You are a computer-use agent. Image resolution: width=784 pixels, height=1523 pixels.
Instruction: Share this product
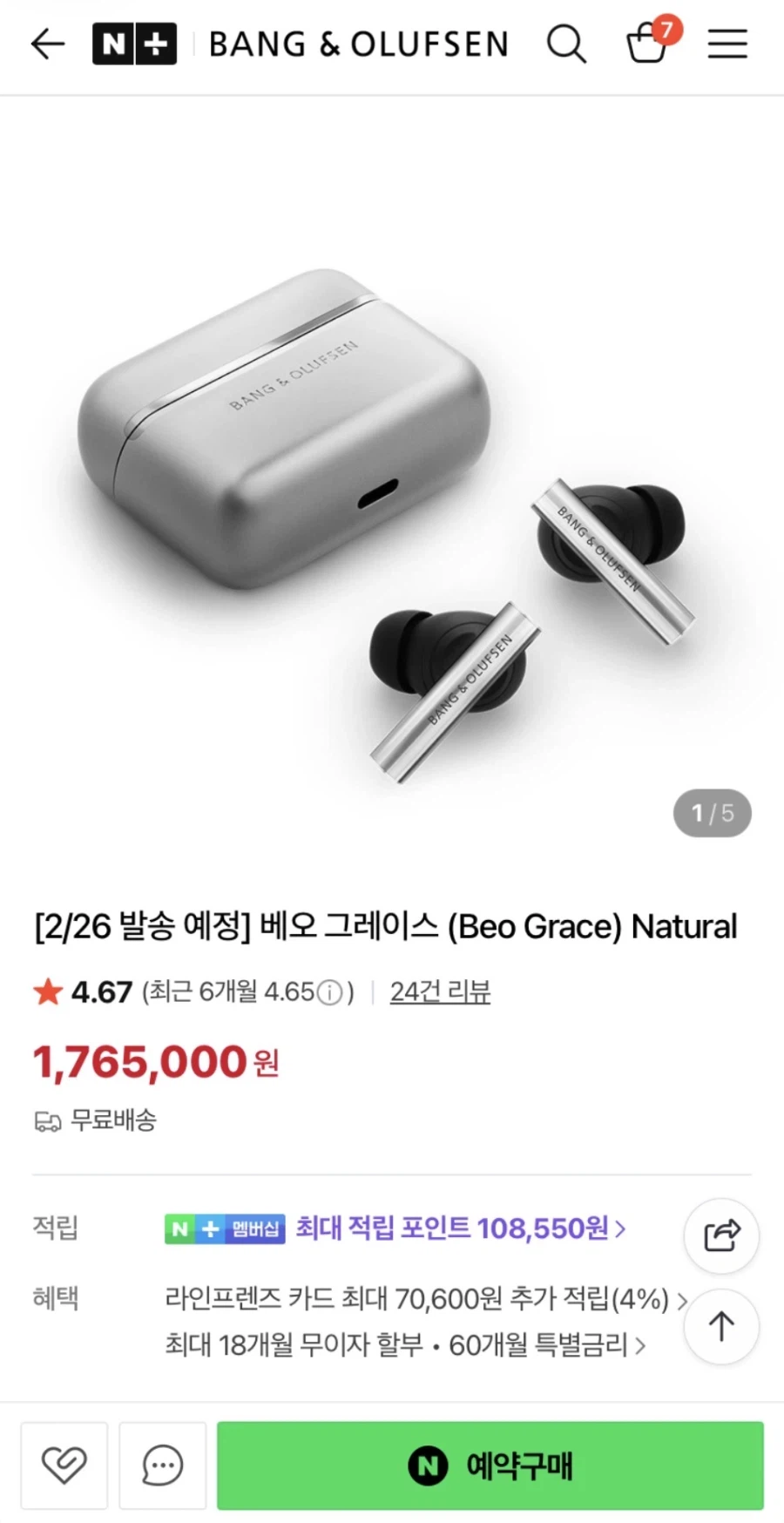pos(721,1235)
